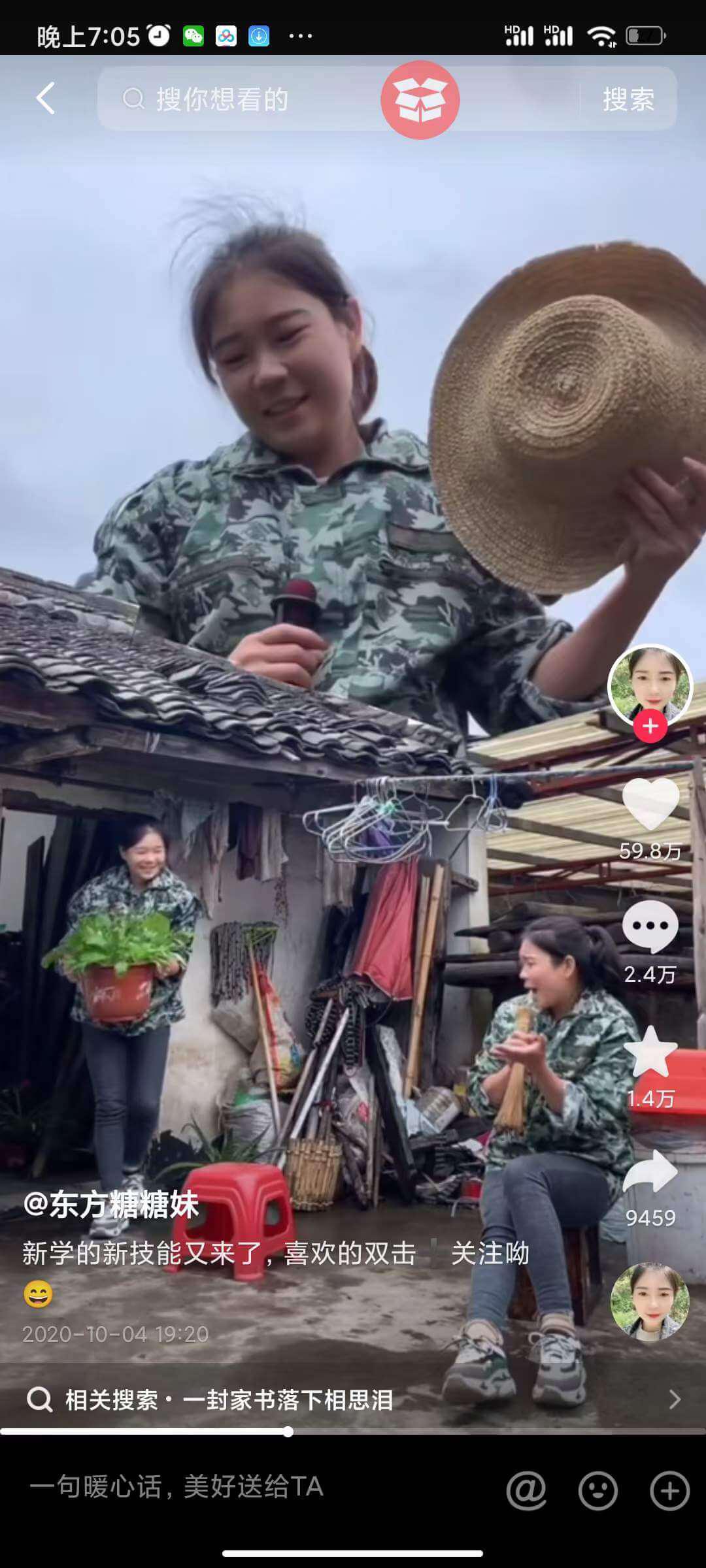Mention someone with @ icon
This screenshot has width=706, height=1568.
526,1490
